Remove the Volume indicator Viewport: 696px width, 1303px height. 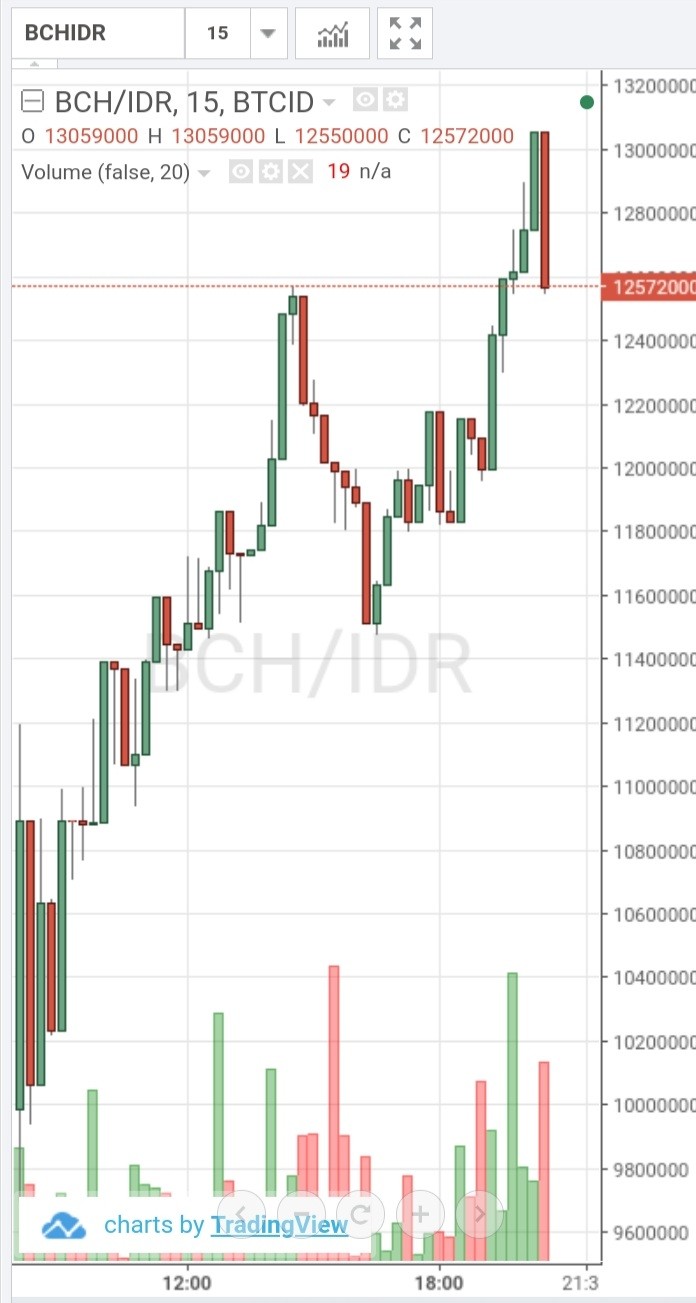[x=300, y=172]
